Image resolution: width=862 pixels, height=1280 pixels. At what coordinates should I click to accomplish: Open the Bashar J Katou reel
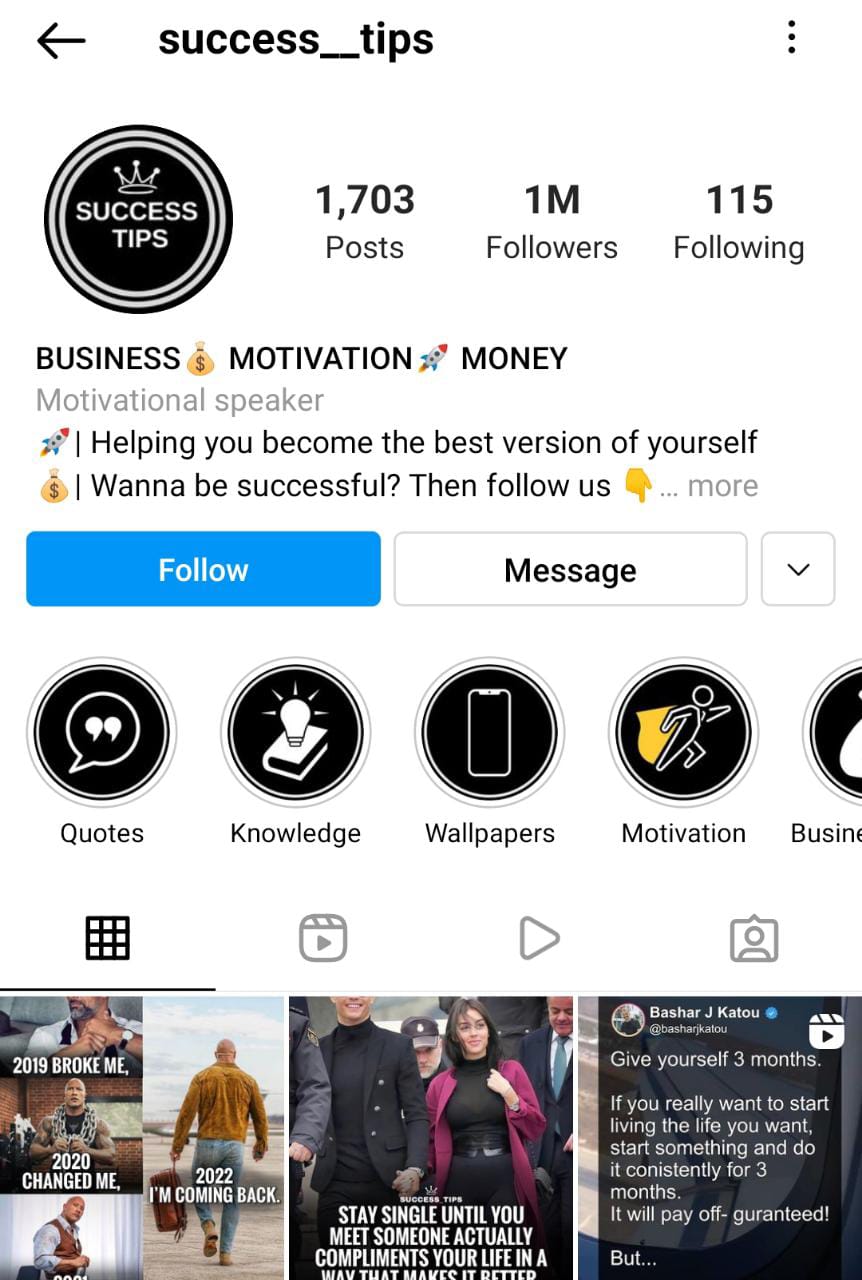[719, 1138]
